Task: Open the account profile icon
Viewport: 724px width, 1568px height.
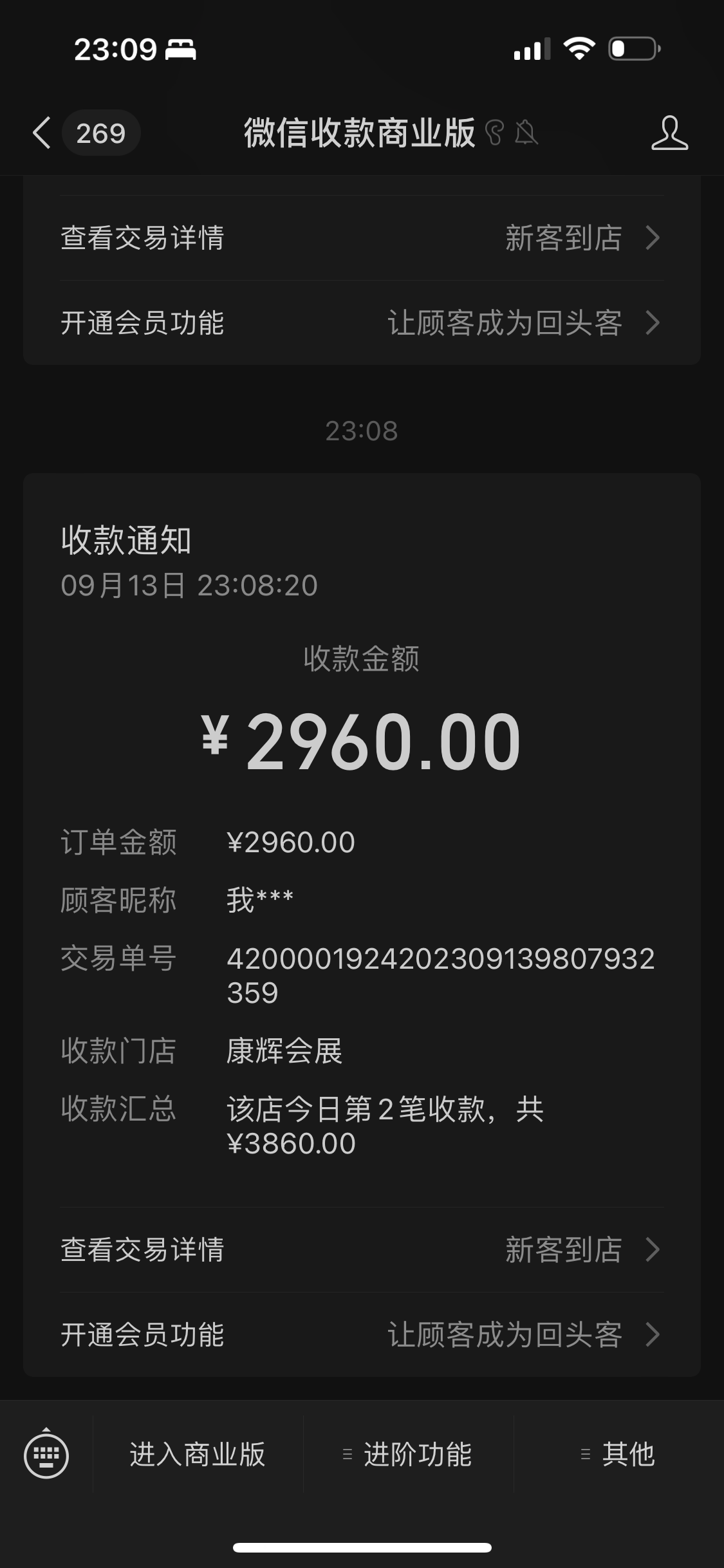Action: (x=669, y=133)
